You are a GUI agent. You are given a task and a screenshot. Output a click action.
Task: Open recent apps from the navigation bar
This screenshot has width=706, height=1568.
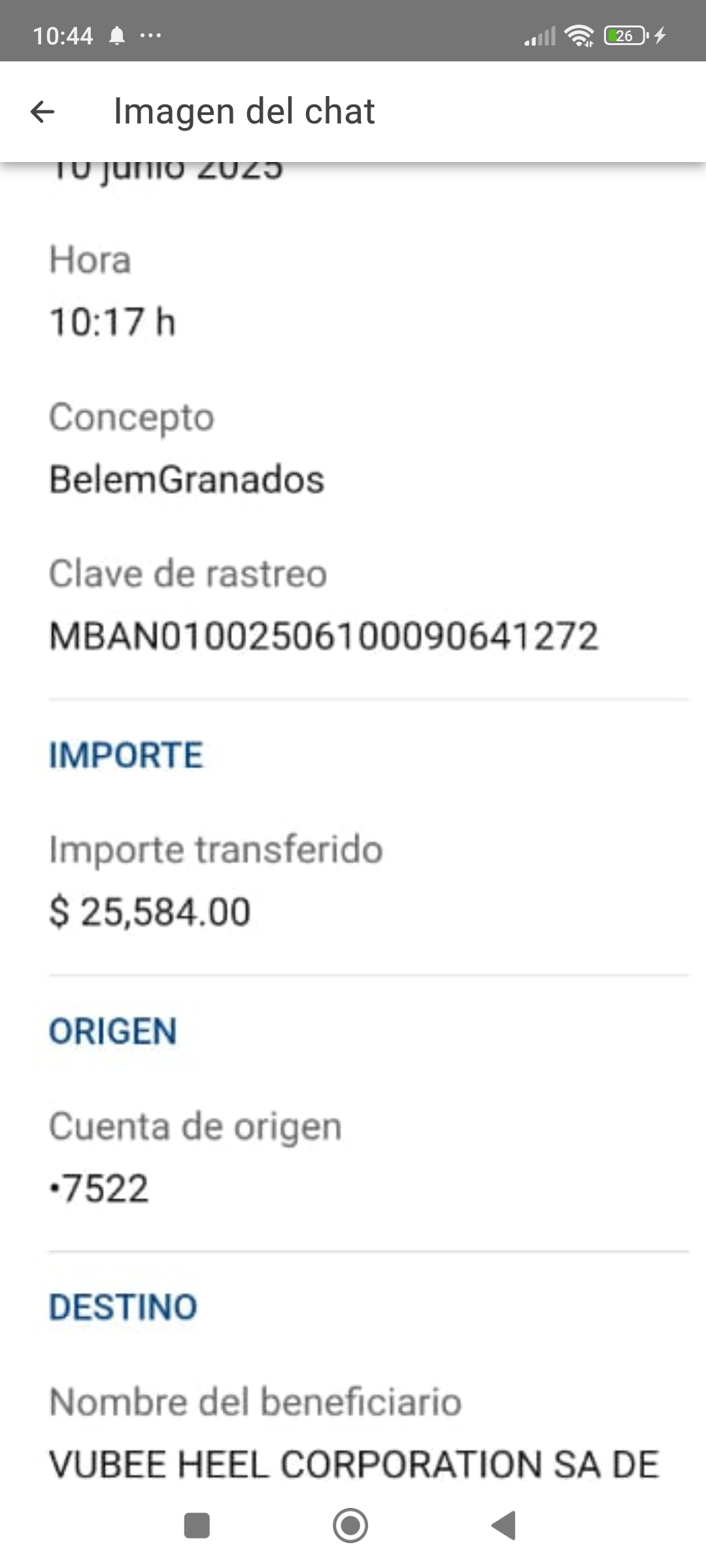[x=197, y=1526]
